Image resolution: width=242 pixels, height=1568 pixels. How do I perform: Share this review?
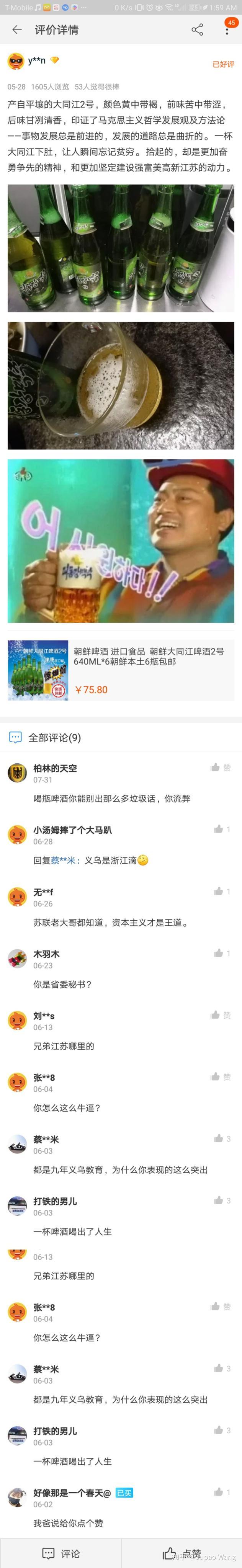pos(198,30)
